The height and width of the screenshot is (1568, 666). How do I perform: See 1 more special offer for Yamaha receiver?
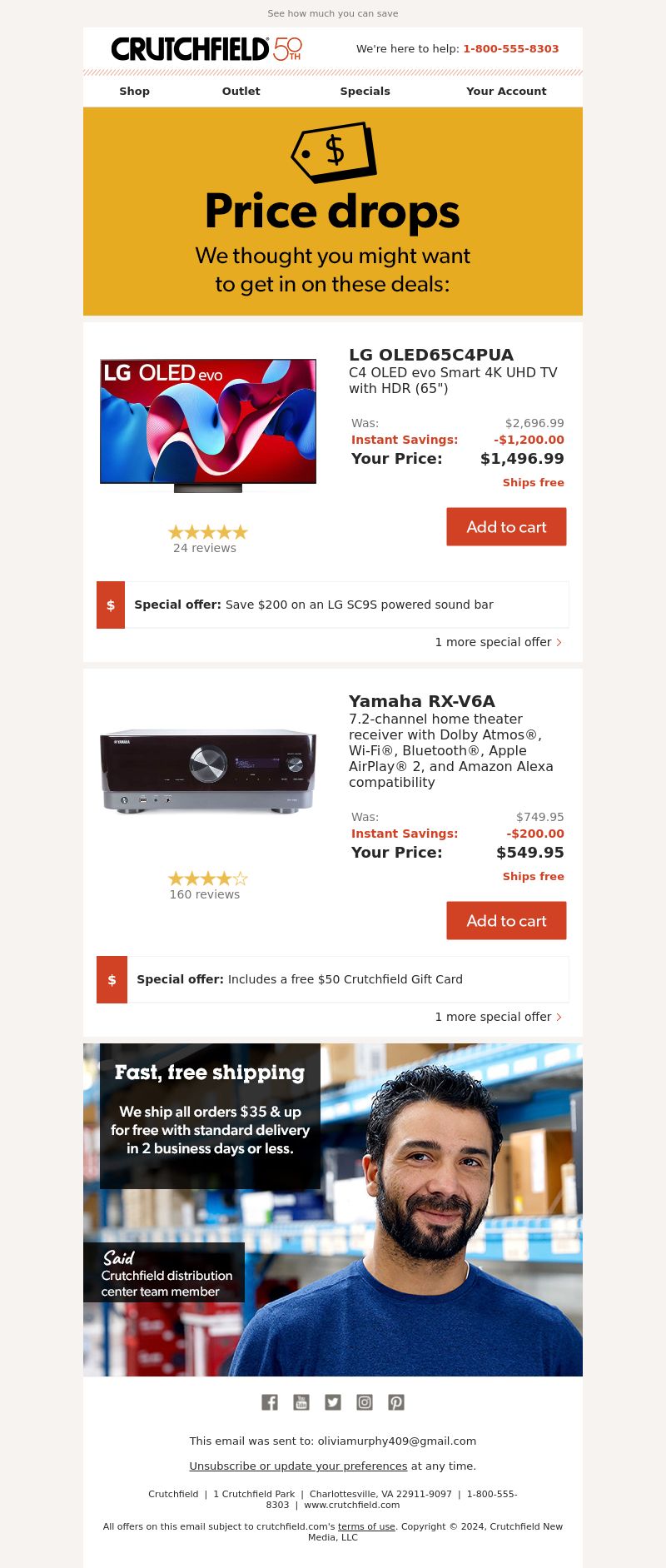[498, 1017]
